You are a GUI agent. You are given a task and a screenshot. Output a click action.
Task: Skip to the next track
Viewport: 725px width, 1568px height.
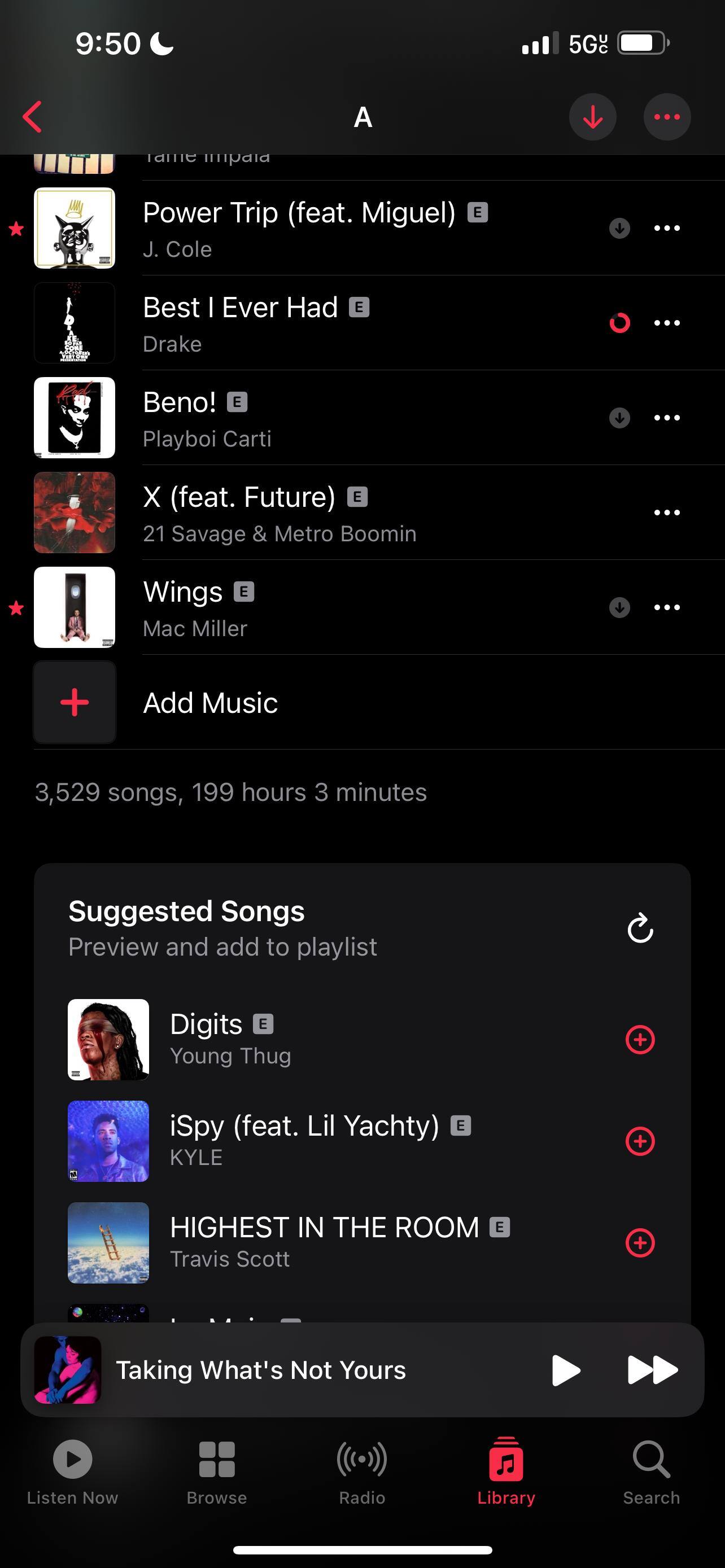tap(652, 1370)
